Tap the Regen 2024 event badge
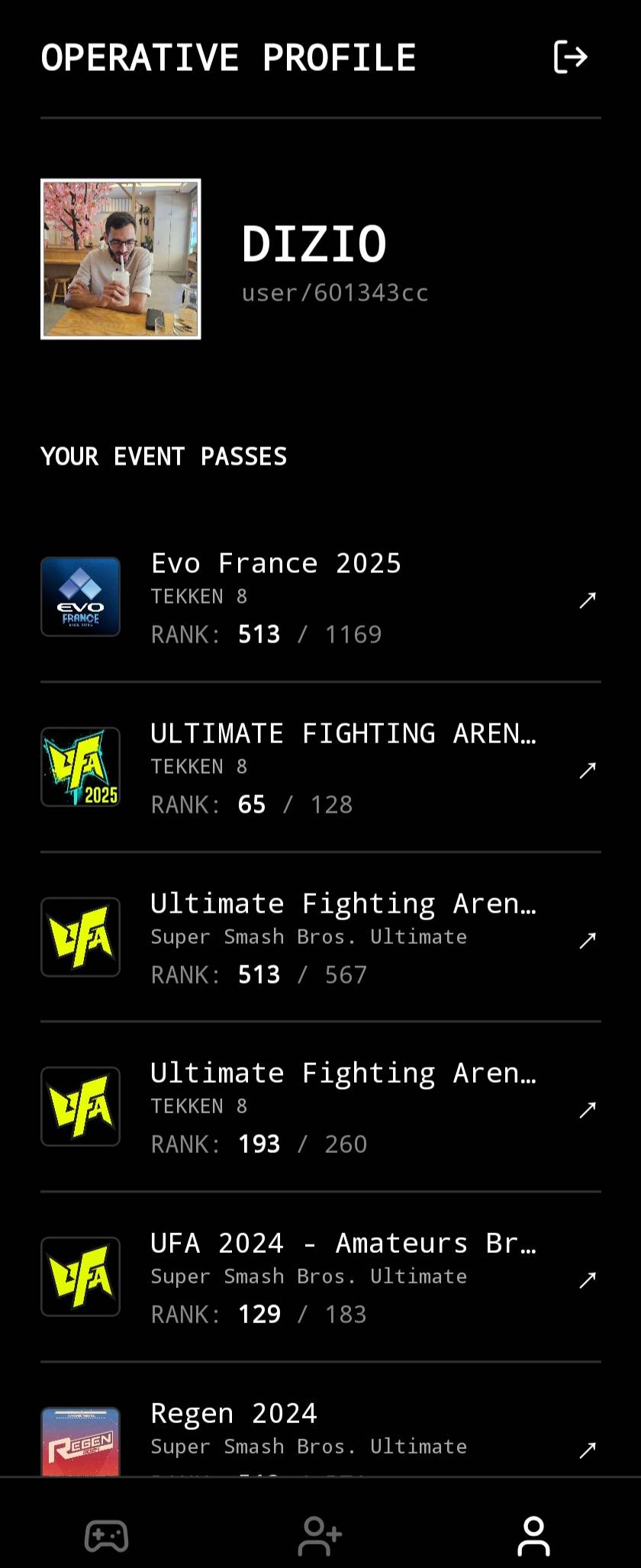641x1568 pixels. coord(80,1442)
